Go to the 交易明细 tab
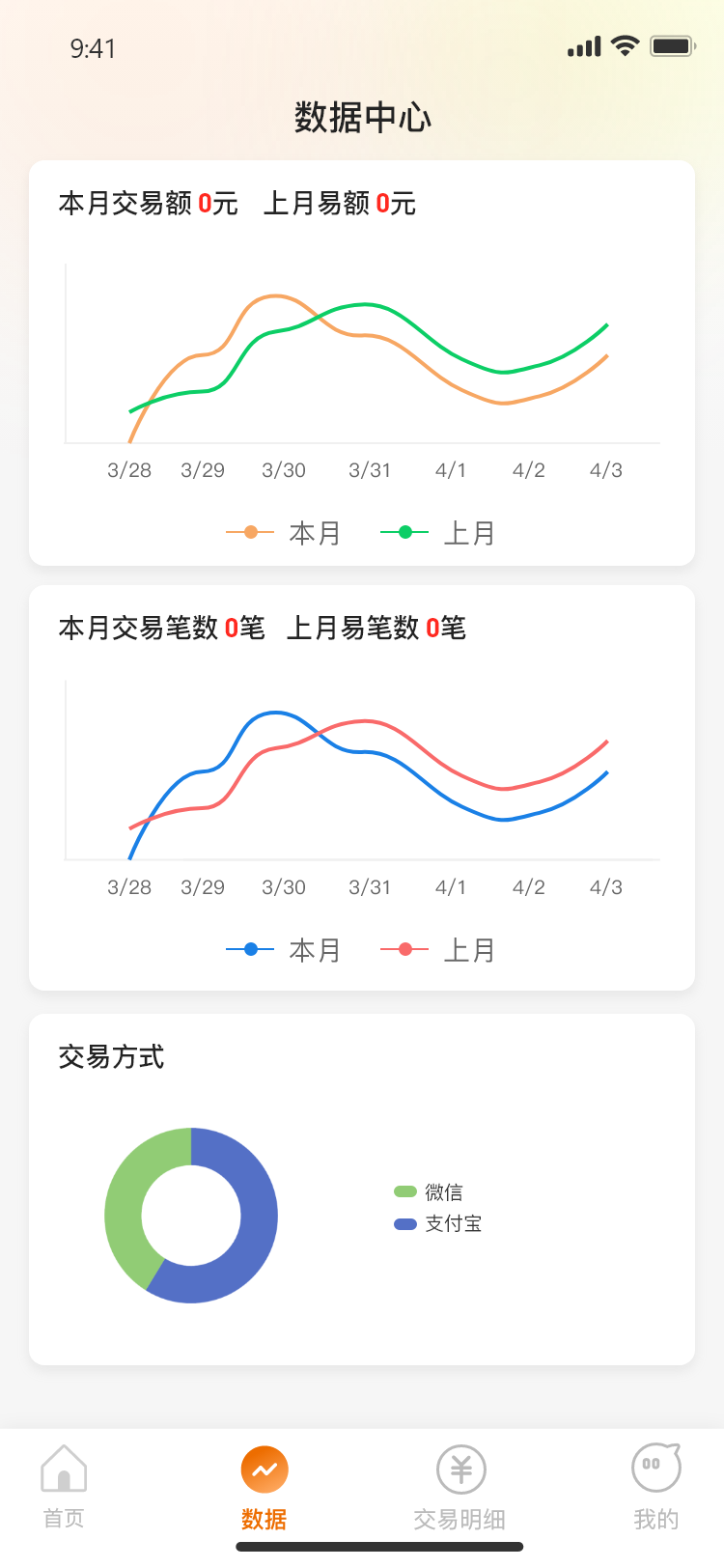This screenshot has width=724, height=1568. point(460,1488)
